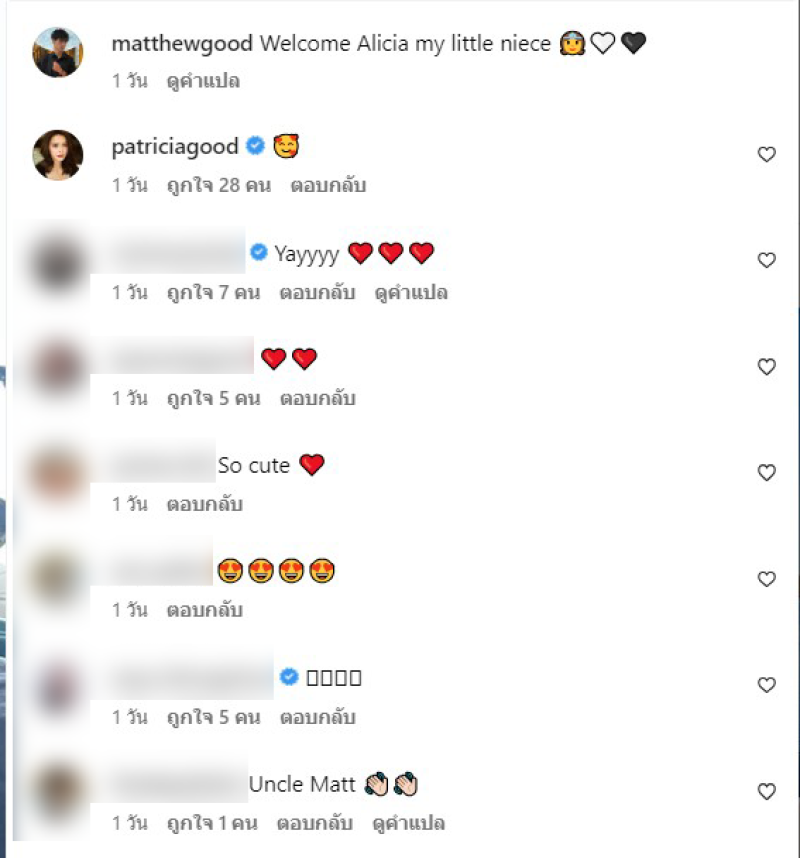
Task: Open matthewgood's profile
Action: (183, 44)
